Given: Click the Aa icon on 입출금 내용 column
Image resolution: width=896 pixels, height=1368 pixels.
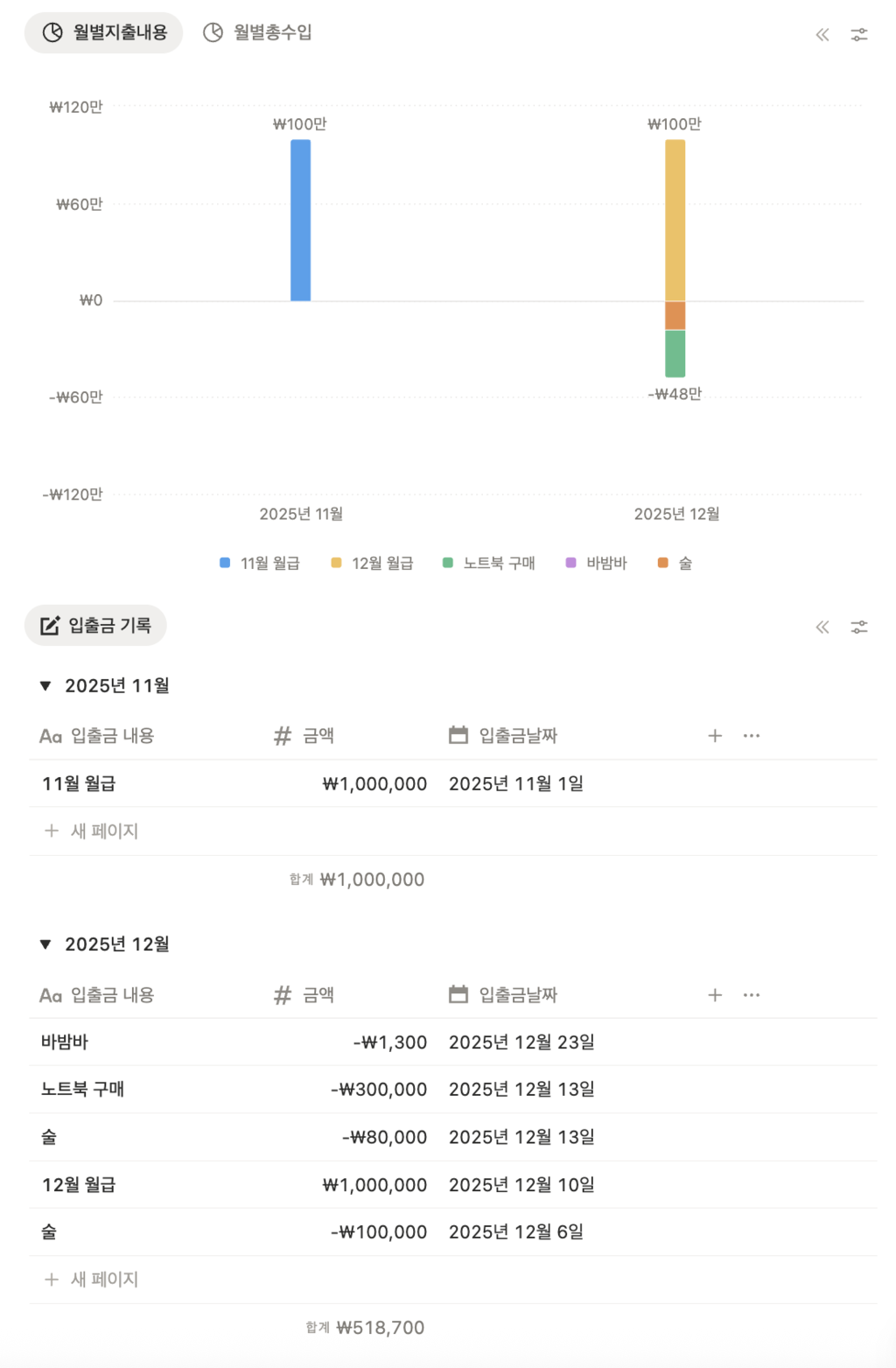Looking at the screenshot, I should (x=48, y=735).
